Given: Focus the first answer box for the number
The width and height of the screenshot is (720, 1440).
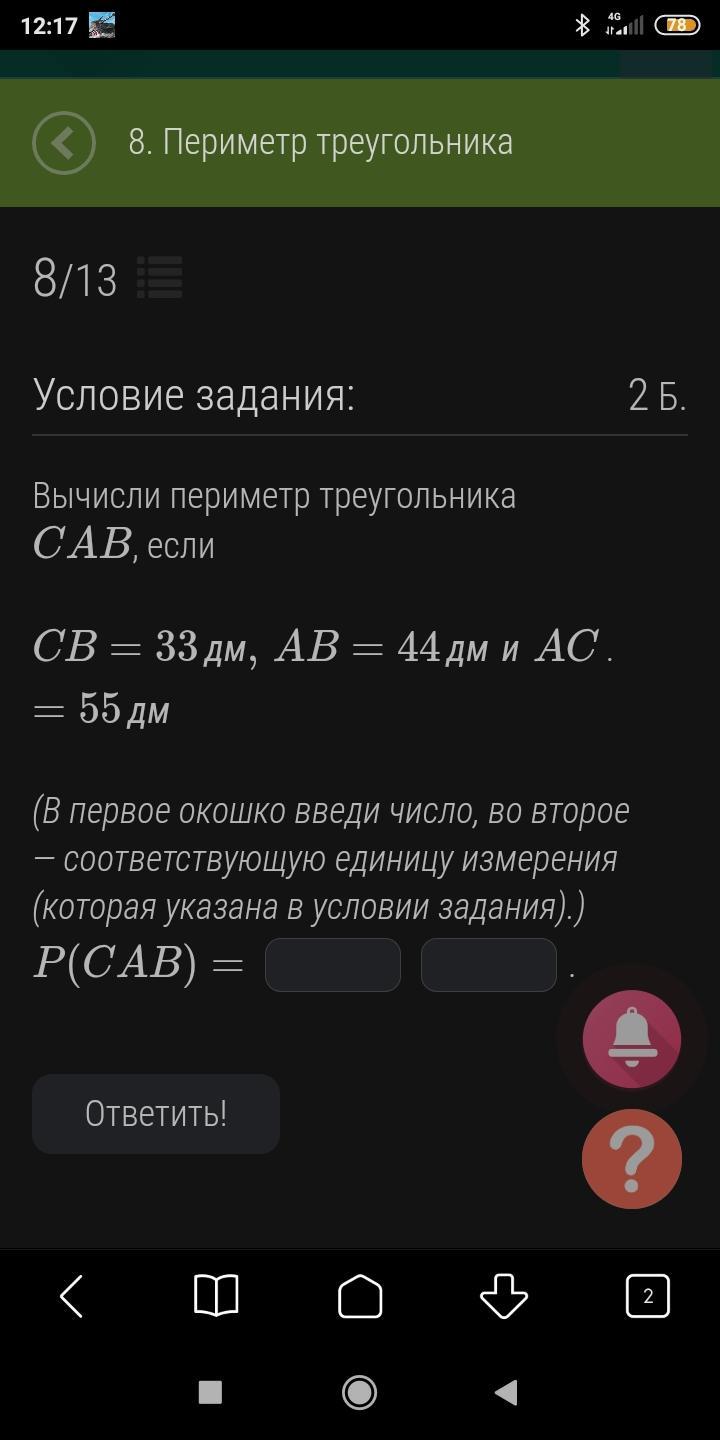Looking at the screenshot, I should coord(333,965).
